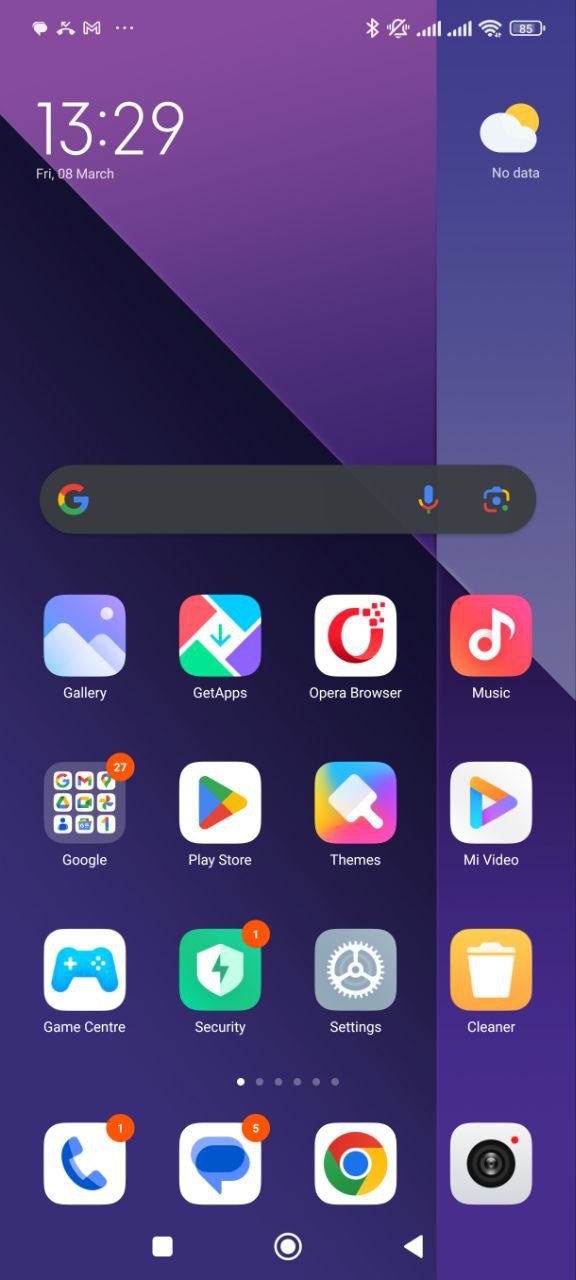Open Google Lens from search bar
This screenshot has width=576, height=1280.
tap(497, 499)
